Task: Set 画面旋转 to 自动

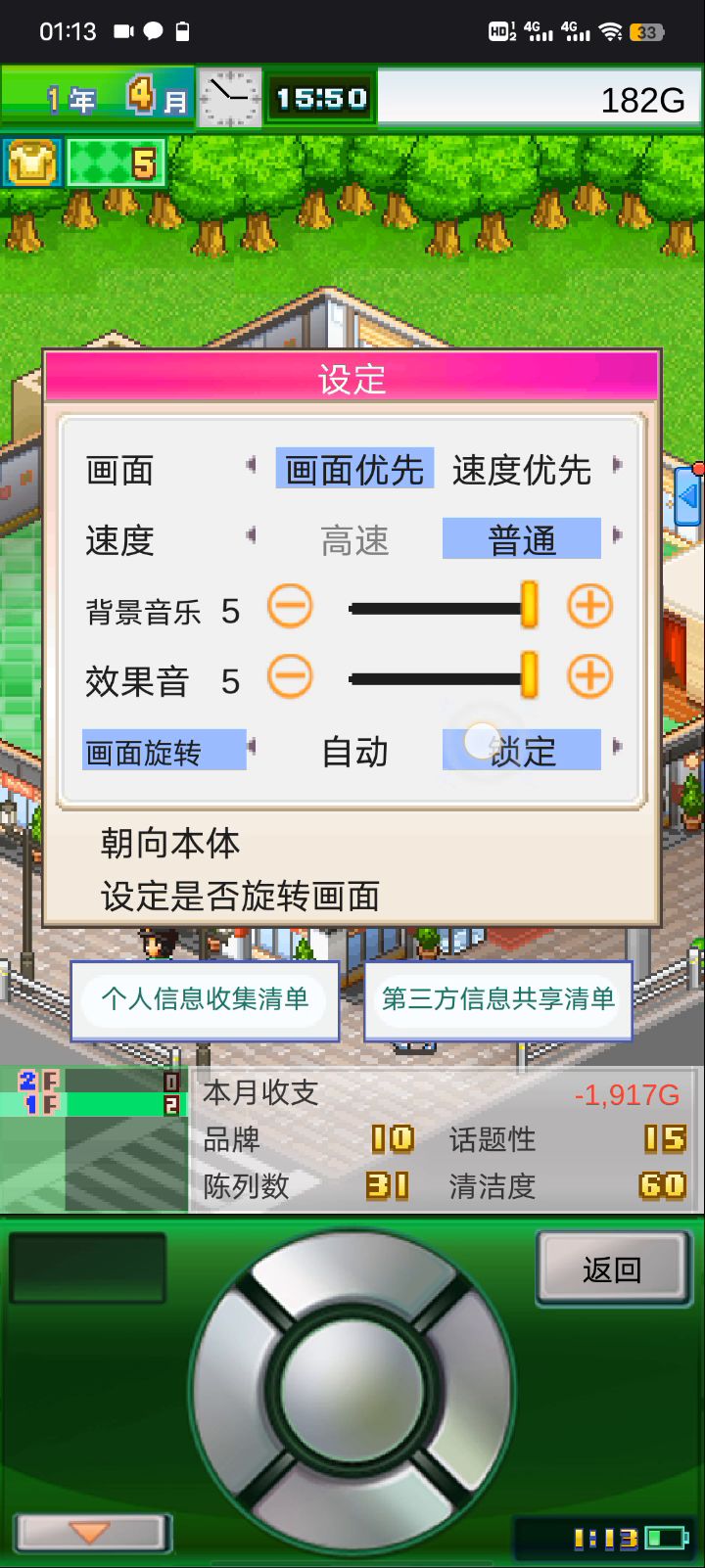Action: (354, 752)
